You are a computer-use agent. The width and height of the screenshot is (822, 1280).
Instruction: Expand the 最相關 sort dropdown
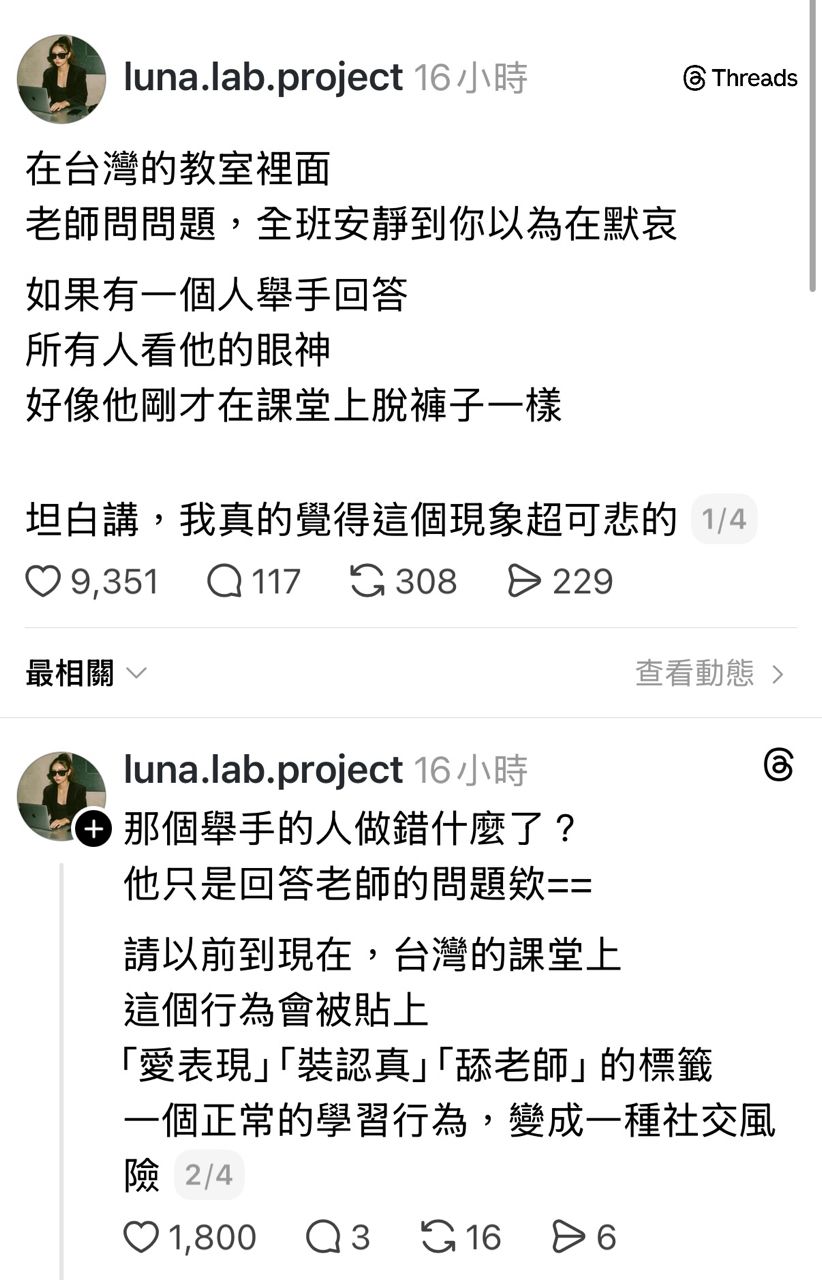pos(87,673)
